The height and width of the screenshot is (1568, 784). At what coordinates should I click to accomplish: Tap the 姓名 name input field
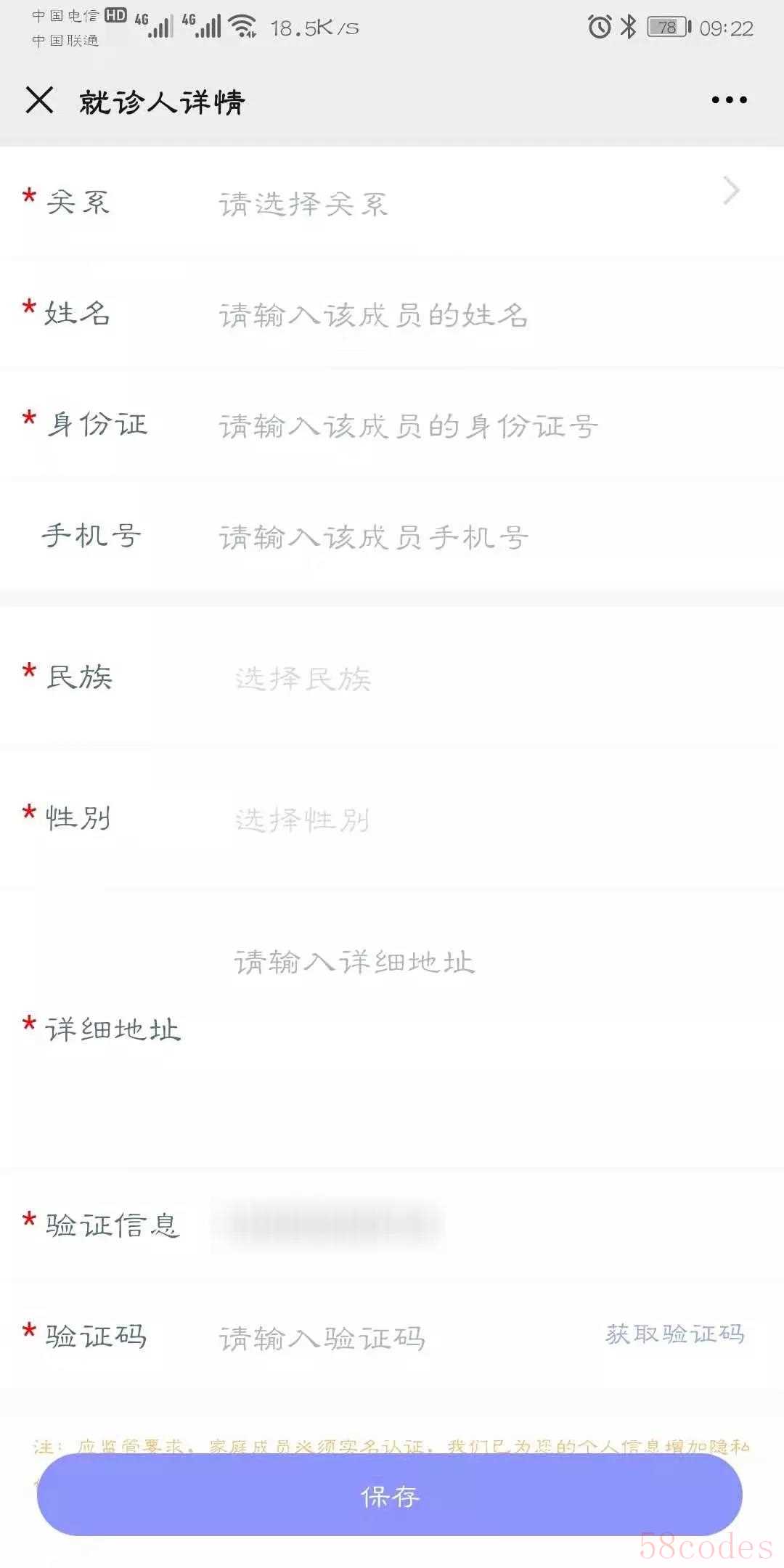[x=373, y=315]
